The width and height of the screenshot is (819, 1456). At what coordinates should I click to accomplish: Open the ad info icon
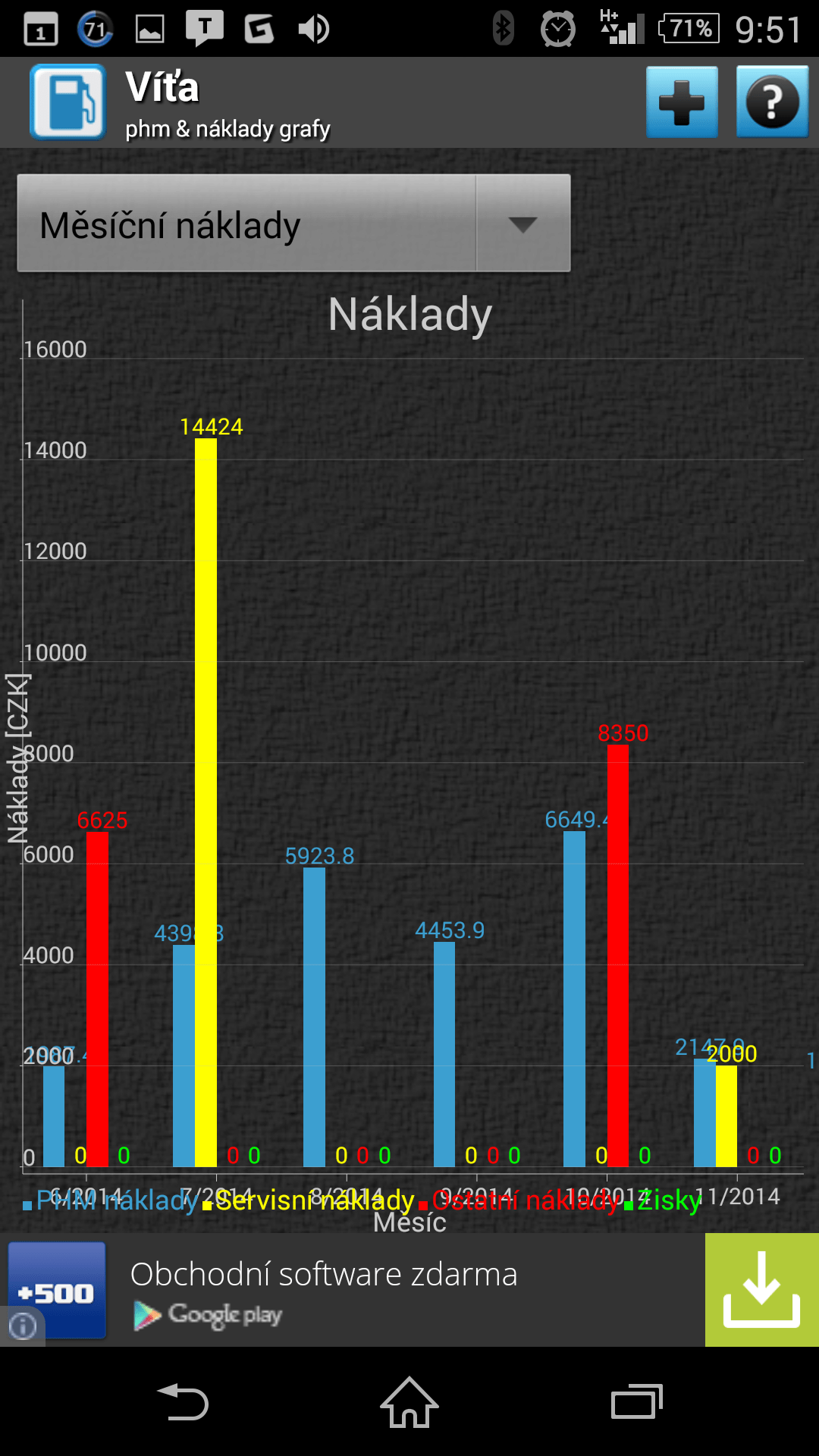click(23, 1326)
